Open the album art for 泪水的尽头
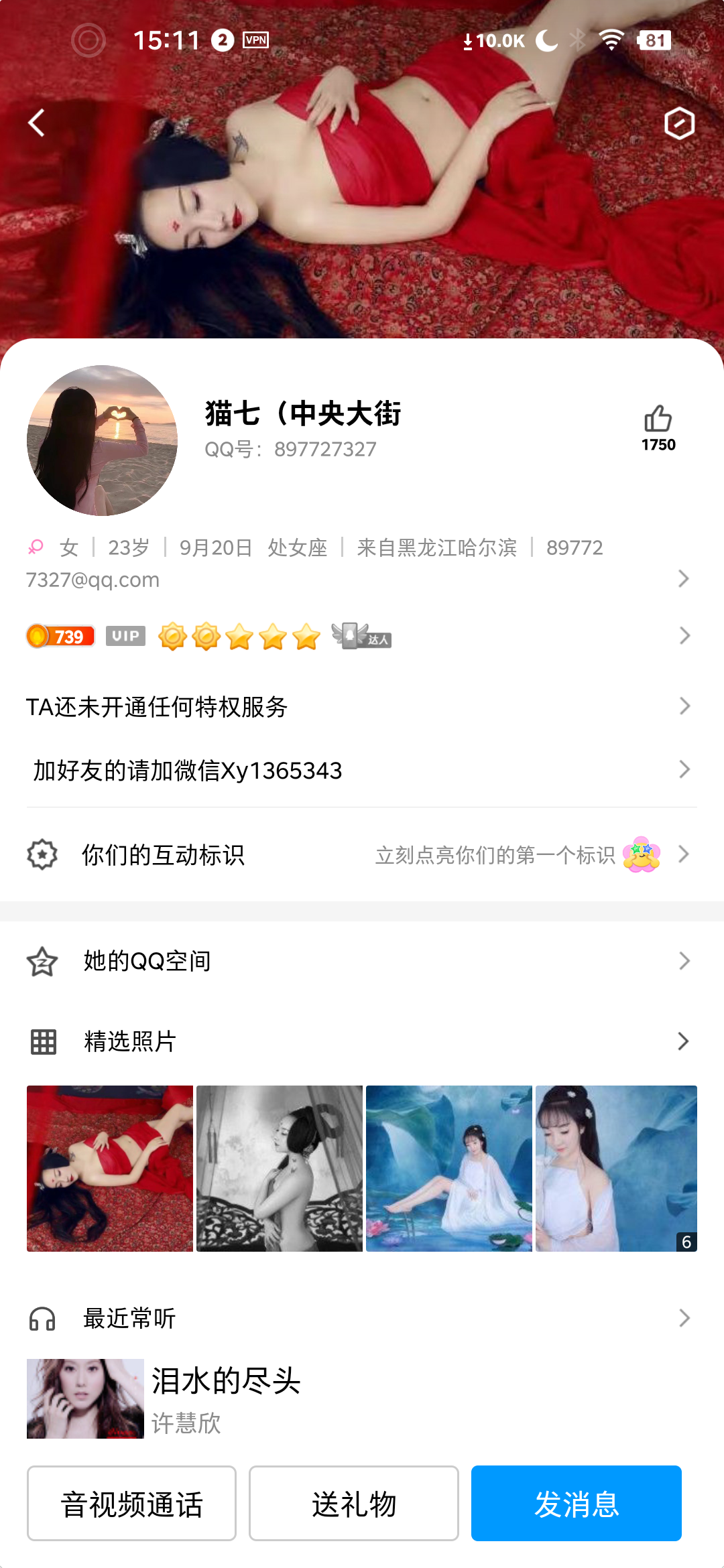 85,1398
